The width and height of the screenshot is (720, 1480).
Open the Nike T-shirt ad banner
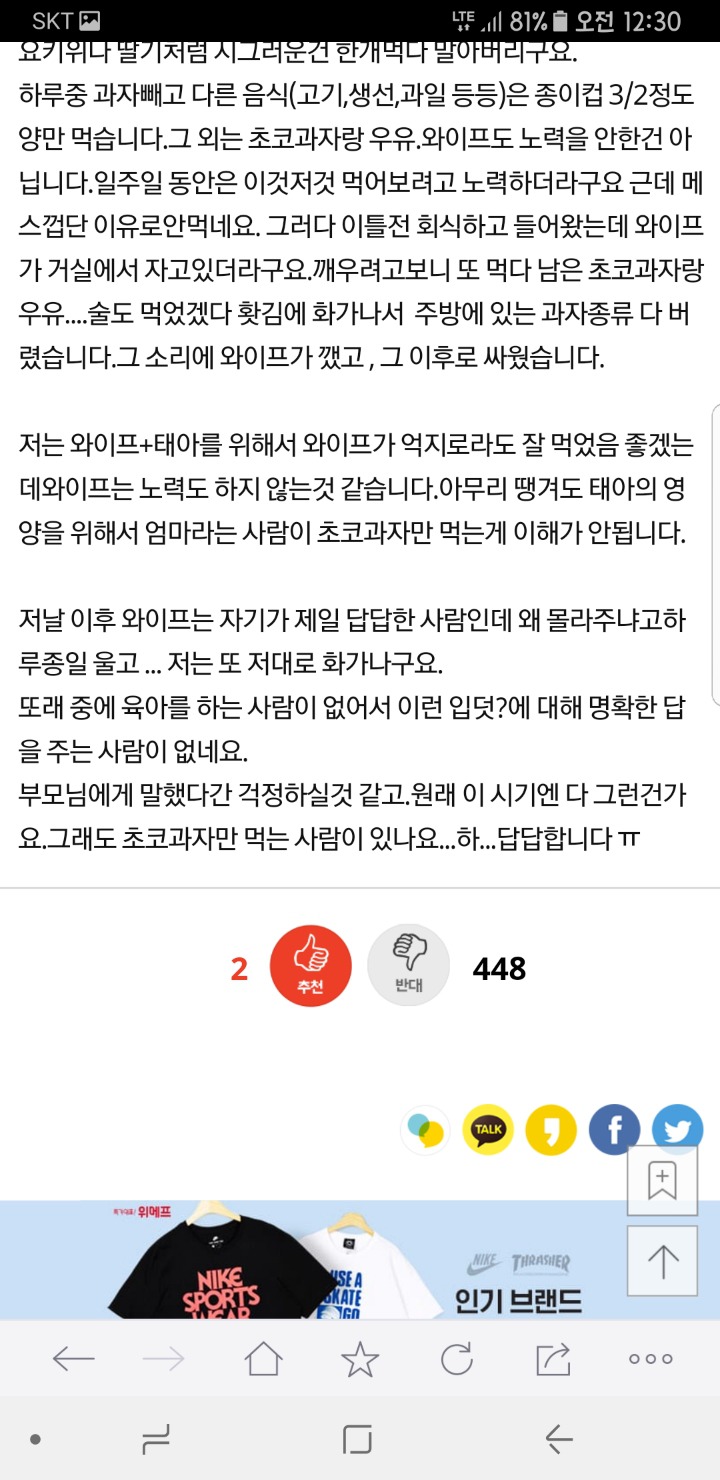coord(300,1260)
